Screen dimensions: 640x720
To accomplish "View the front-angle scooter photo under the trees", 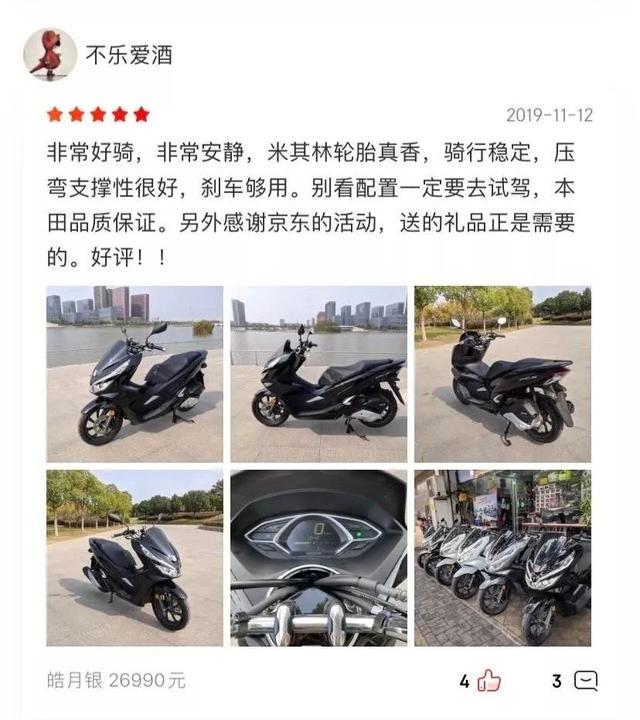I will 134,558.
